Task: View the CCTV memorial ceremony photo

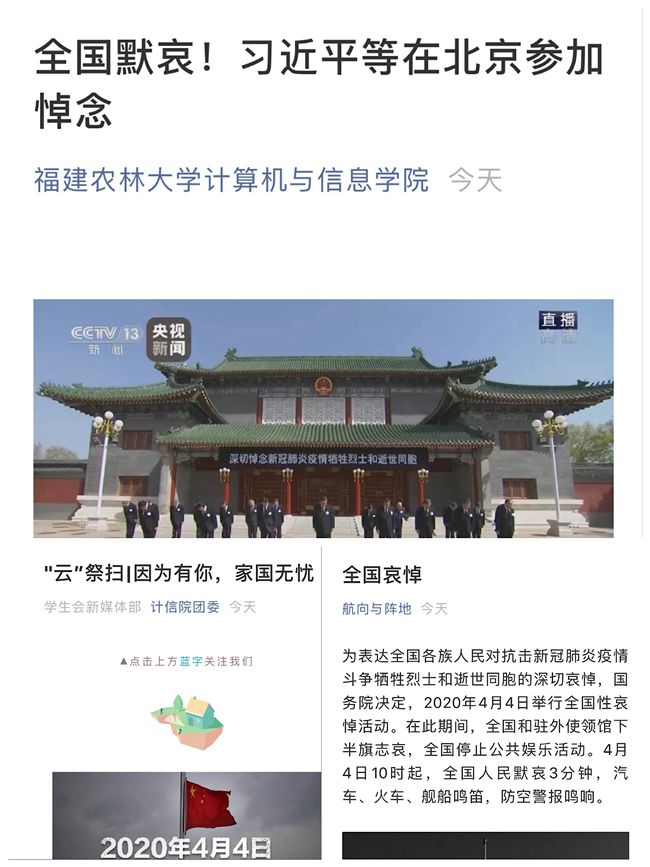Action: (323, 418)
